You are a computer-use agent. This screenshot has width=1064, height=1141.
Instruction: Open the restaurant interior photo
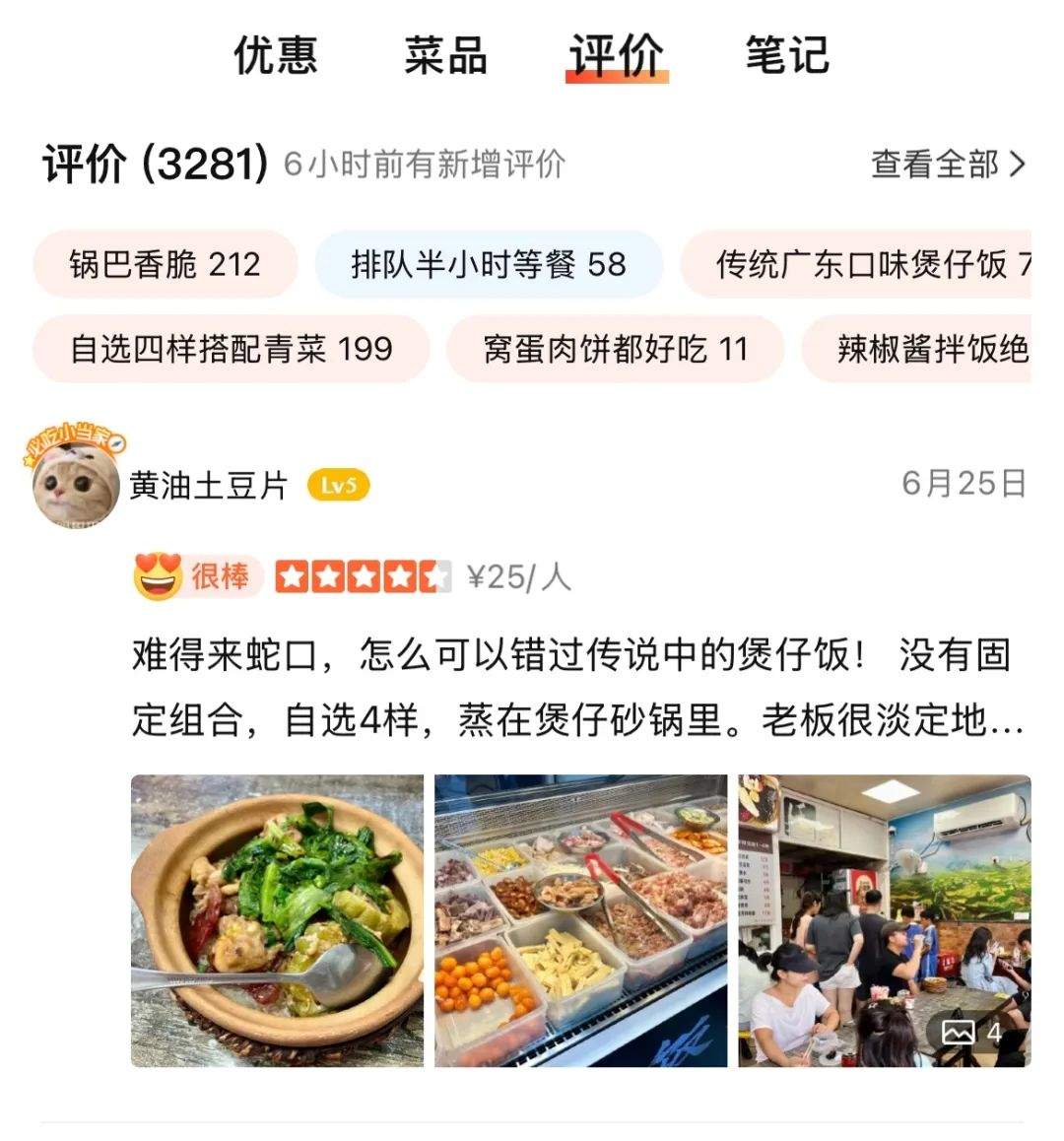(x=884, y=920)
